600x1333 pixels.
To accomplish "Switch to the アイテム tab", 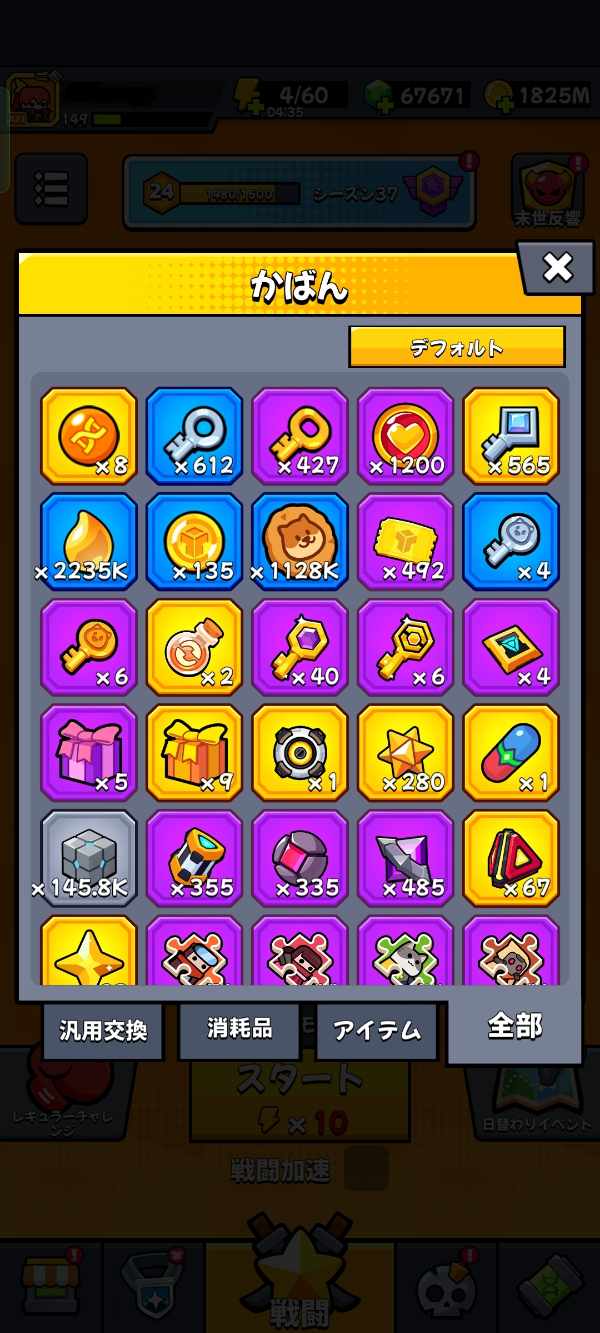I will pyautogui.click(x=376, y=1031).
